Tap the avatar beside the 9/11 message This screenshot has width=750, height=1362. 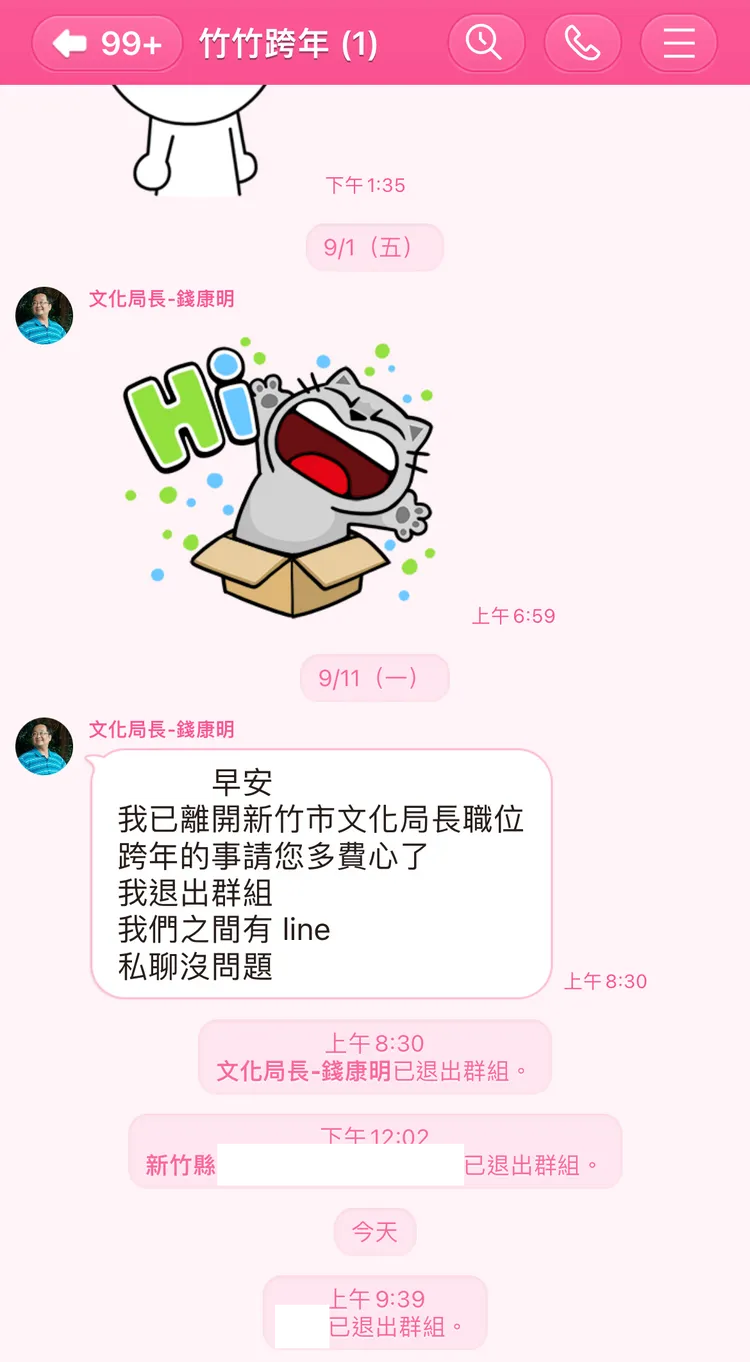point(44,747)
